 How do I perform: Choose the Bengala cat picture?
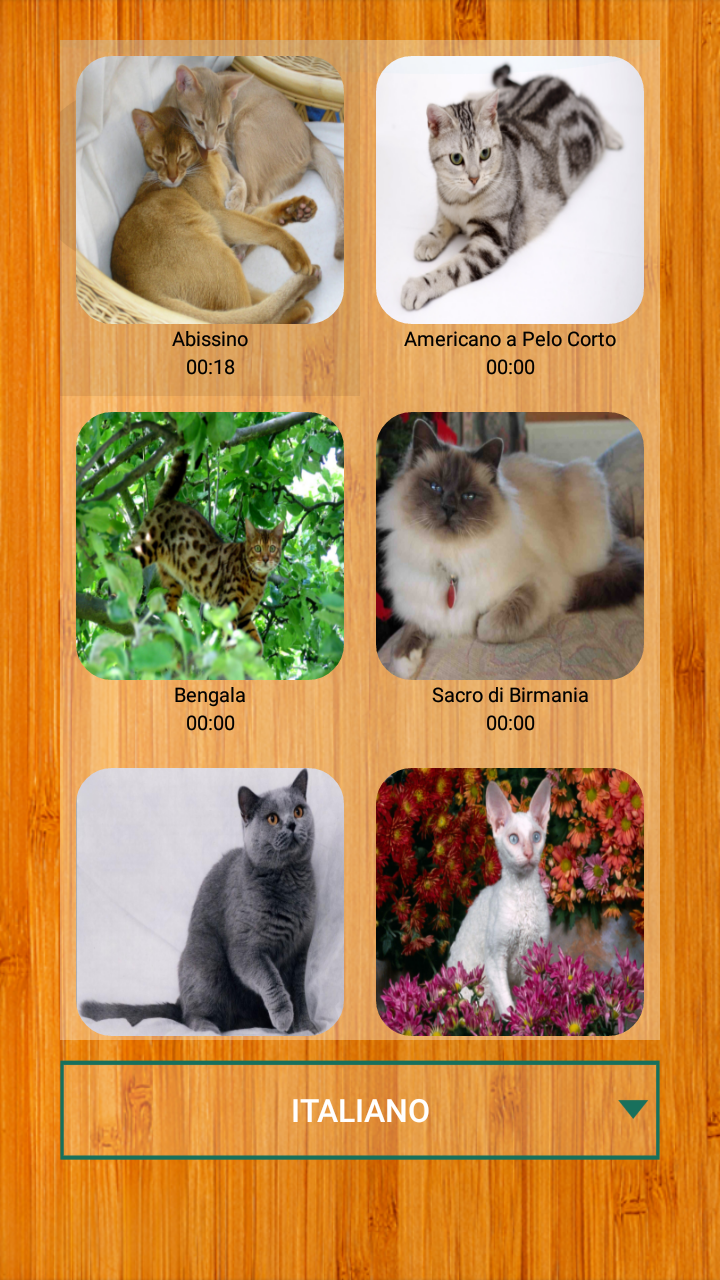(210, 546)
